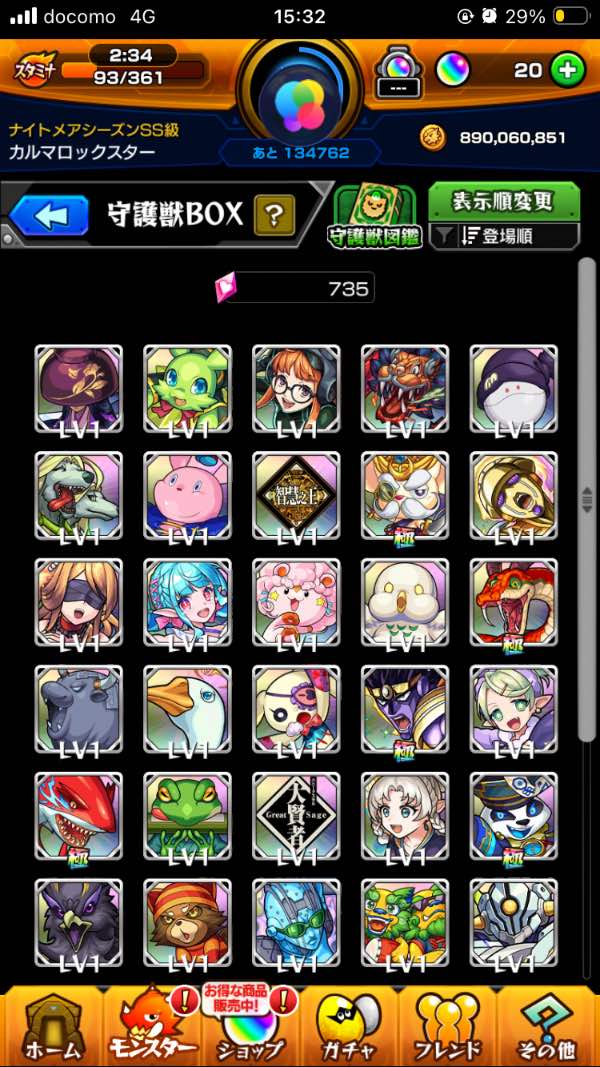Pick the panda in police cap guardian
The image size is (600, 1067).
[514, 815]
